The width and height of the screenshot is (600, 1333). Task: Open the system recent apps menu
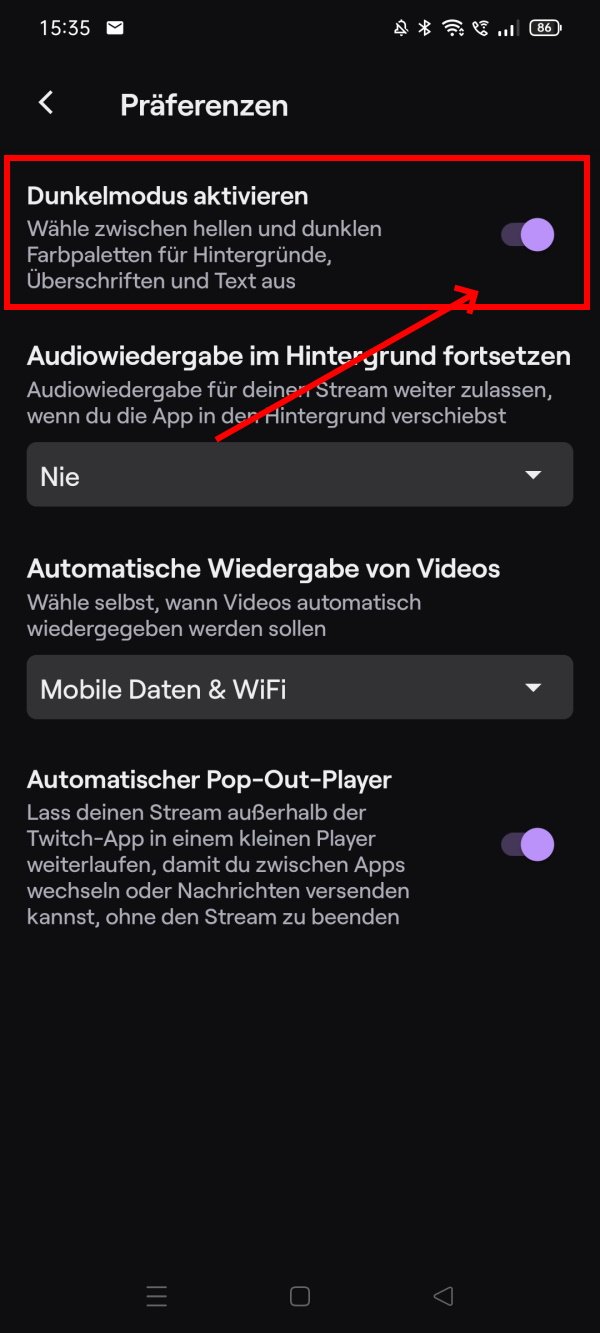click(156, 1296)
